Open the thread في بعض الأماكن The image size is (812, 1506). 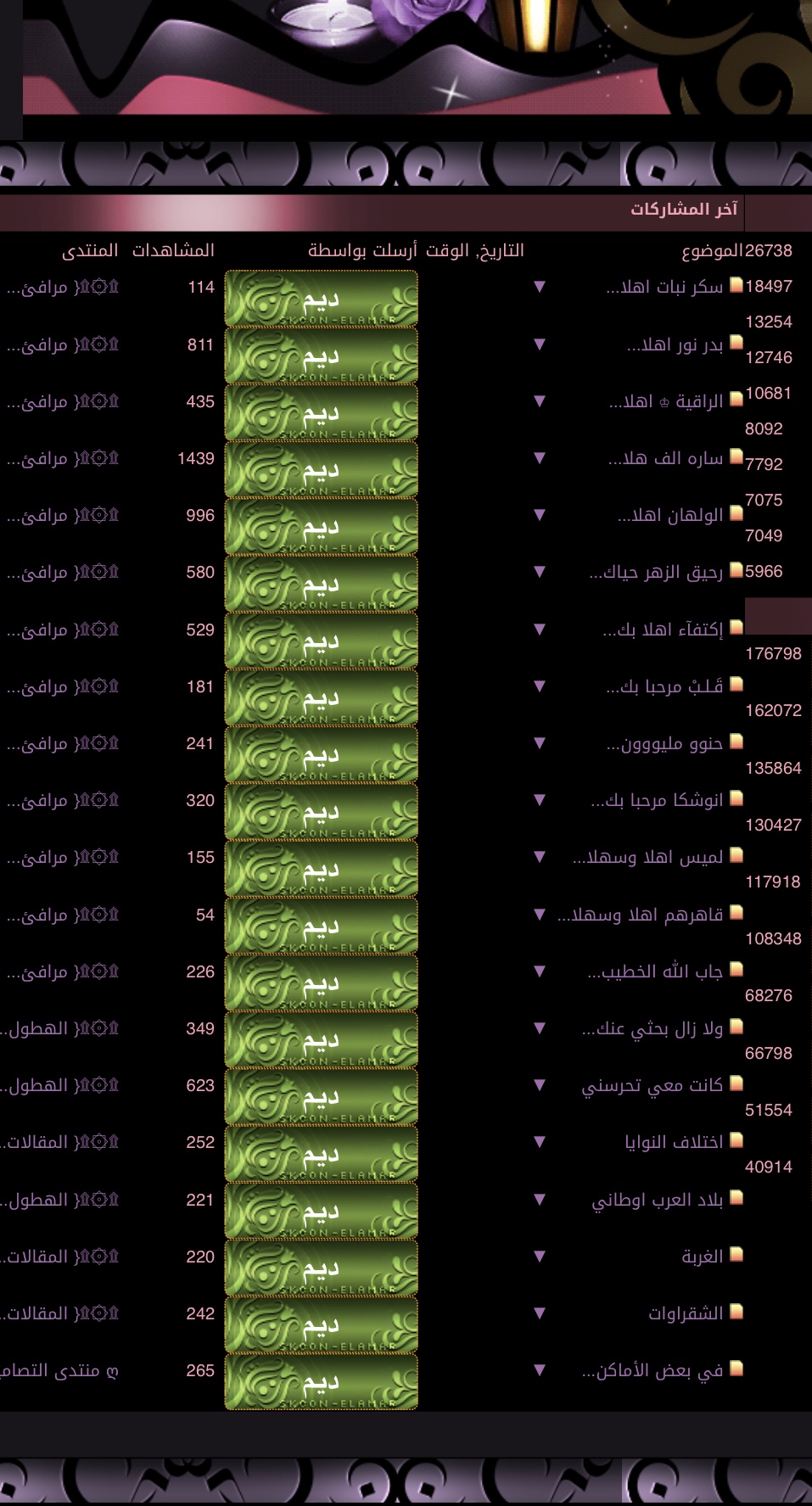652,1370
